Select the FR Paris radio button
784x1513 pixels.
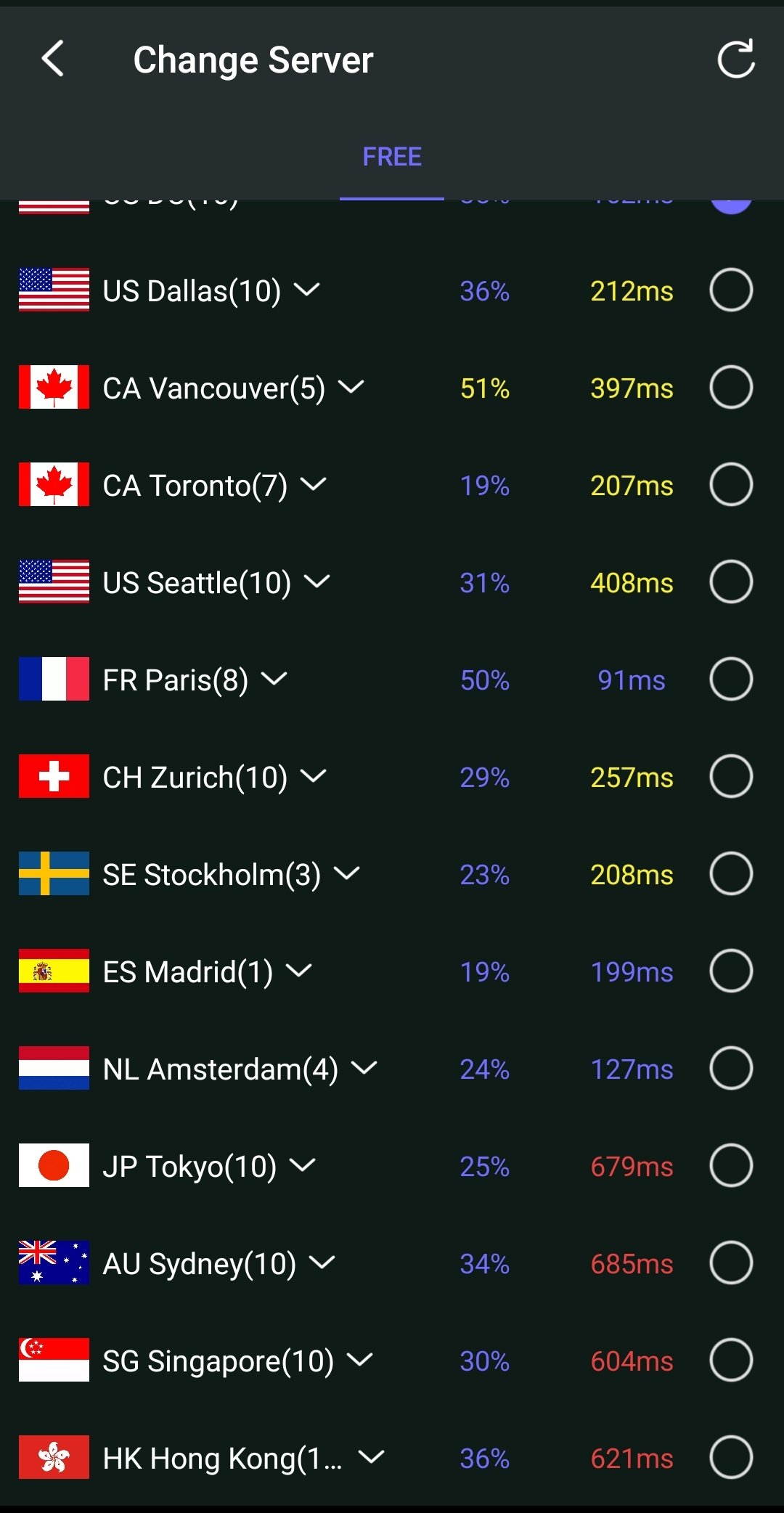(x=731, y=680)
